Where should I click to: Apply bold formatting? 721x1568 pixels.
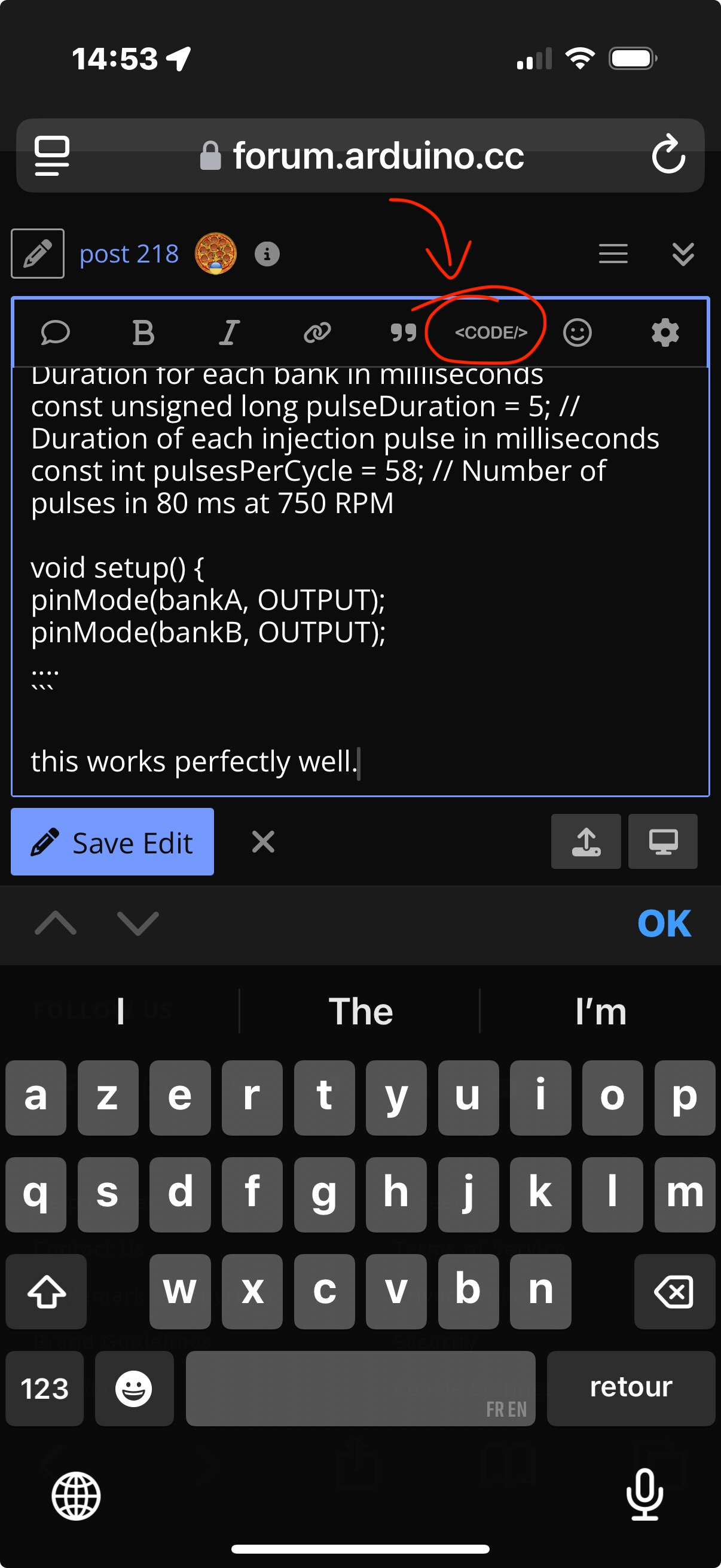click(x=143, y=332)
